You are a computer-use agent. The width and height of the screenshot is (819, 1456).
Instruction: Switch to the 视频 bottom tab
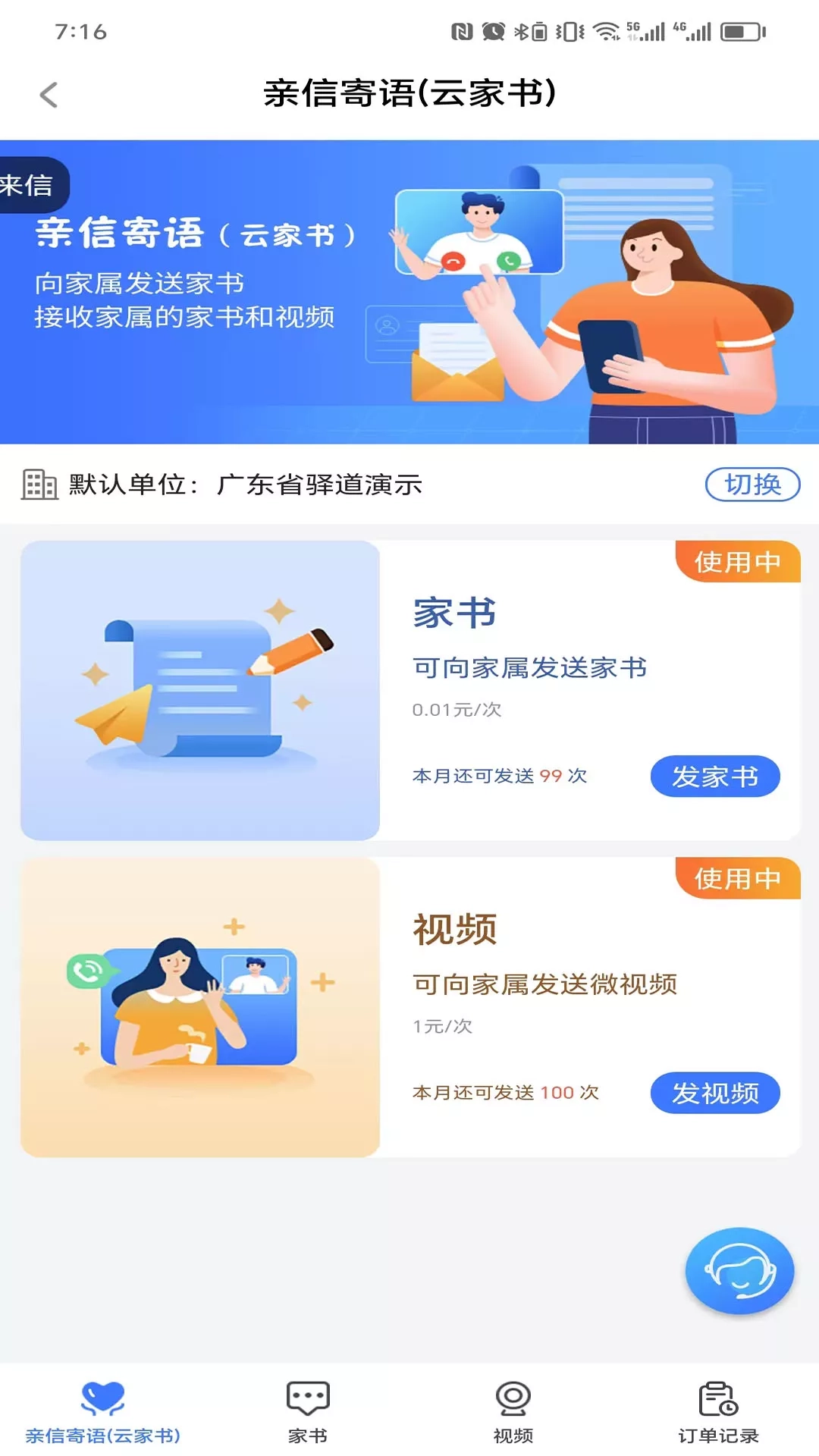click(513, 1412)
